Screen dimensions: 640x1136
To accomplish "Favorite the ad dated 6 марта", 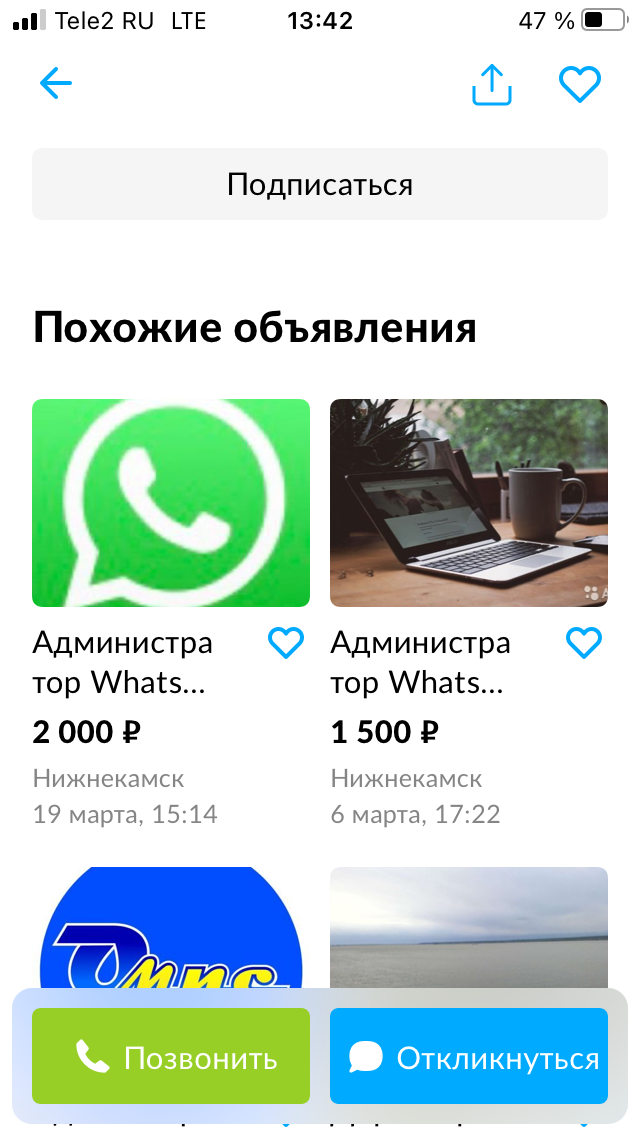I will click(584, 643).
